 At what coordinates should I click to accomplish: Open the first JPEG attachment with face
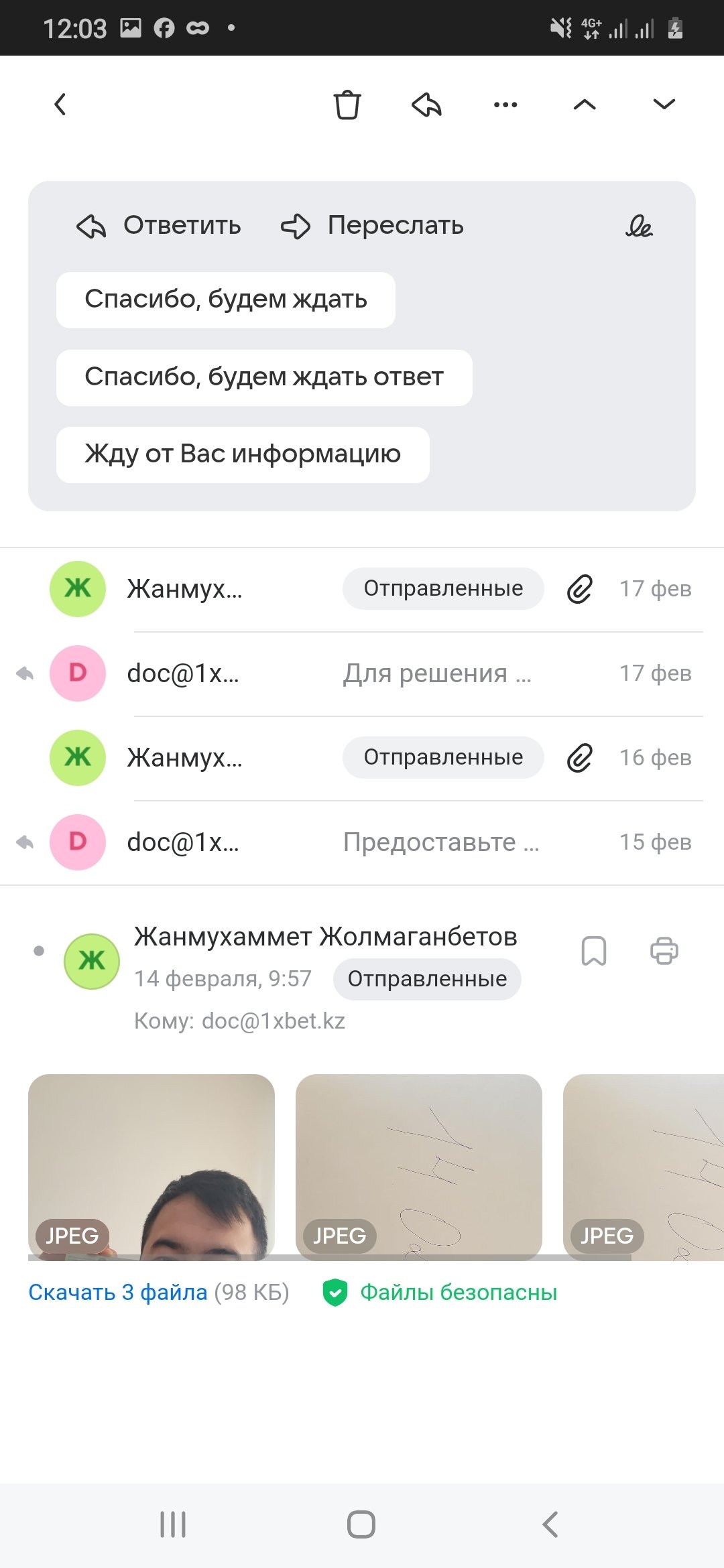pos(152,1166)
